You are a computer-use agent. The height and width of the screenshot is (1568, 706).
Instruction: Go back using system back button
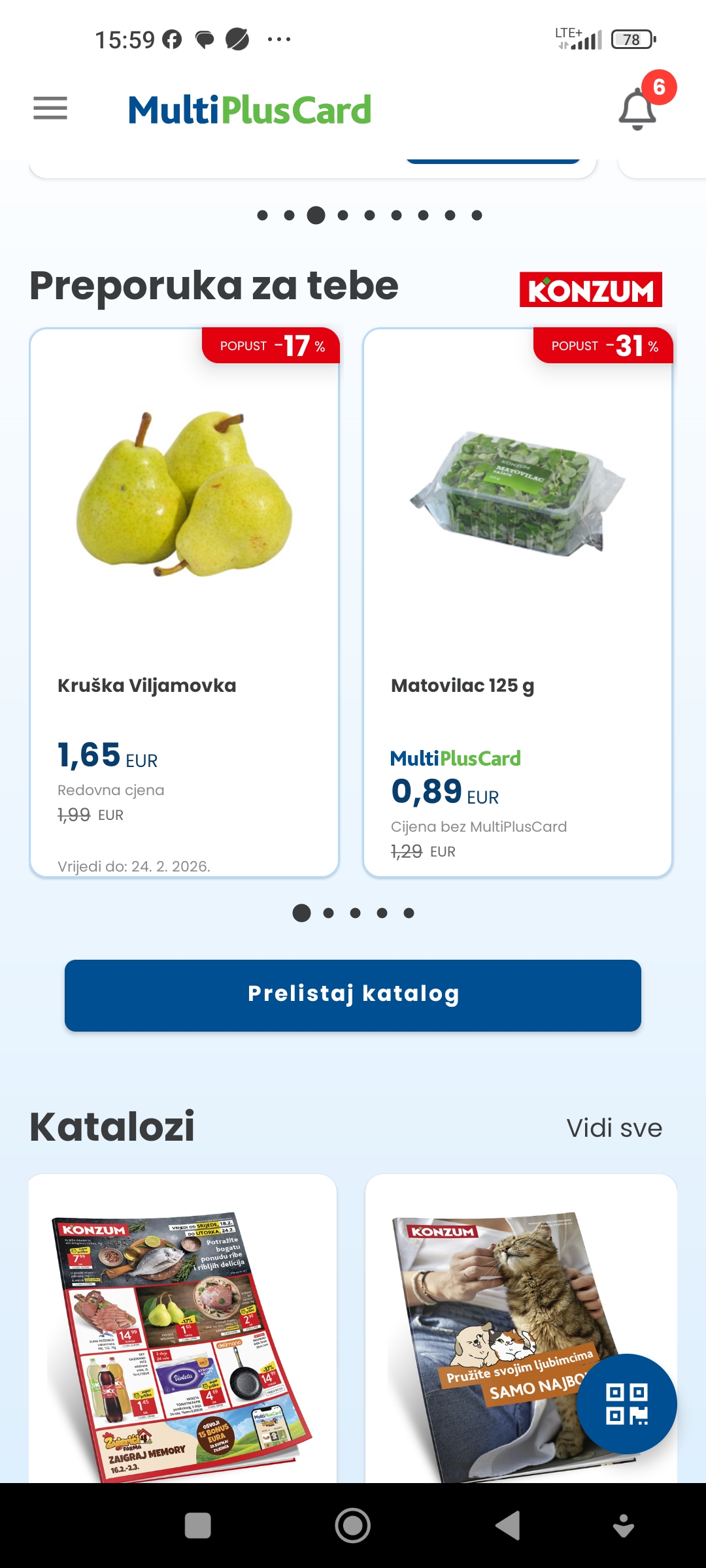[x=508, y=1526]
